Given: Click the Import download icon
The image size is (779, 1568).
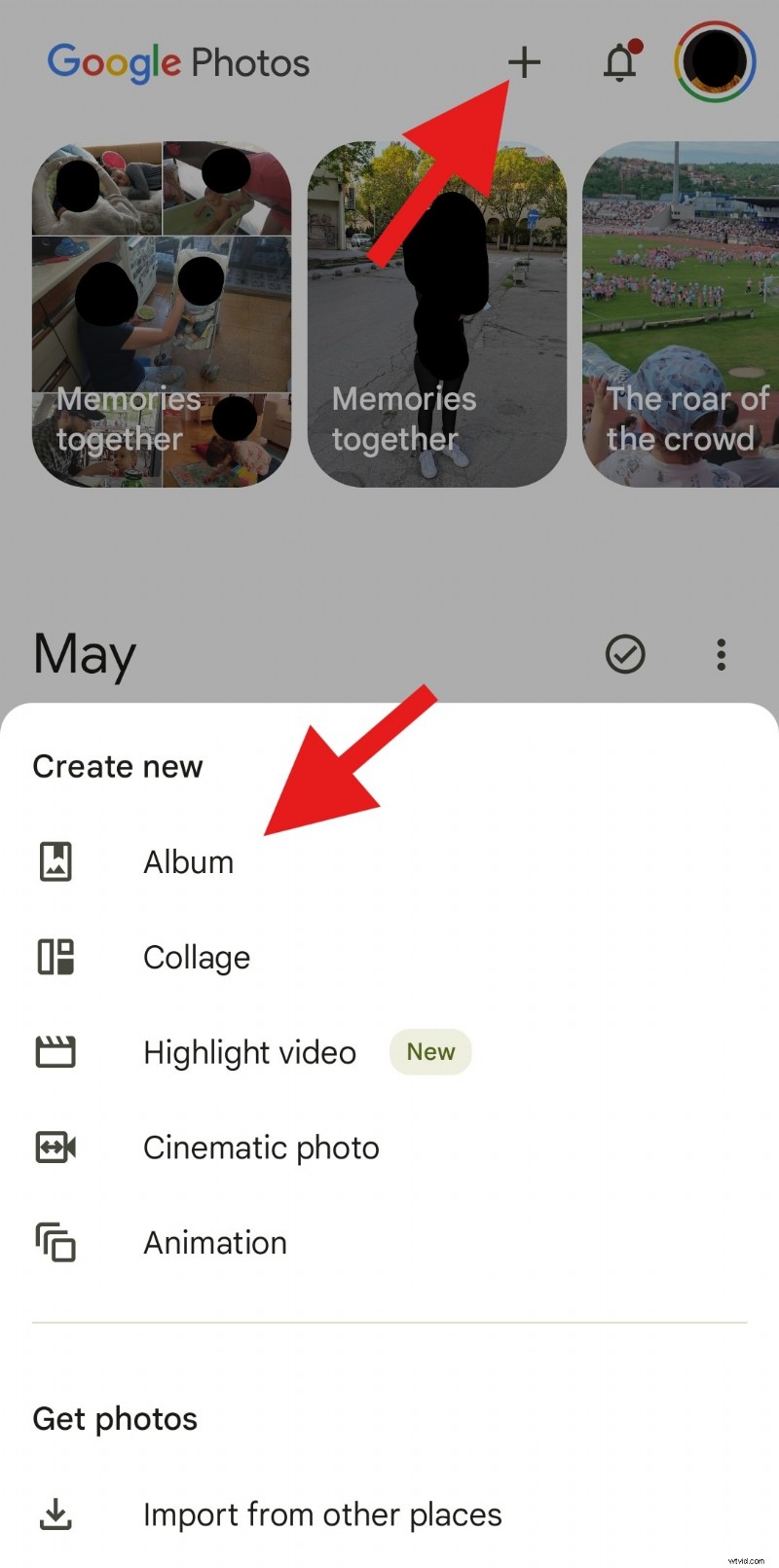Looking at the screenshot, I should click(x=56, y=1514).
